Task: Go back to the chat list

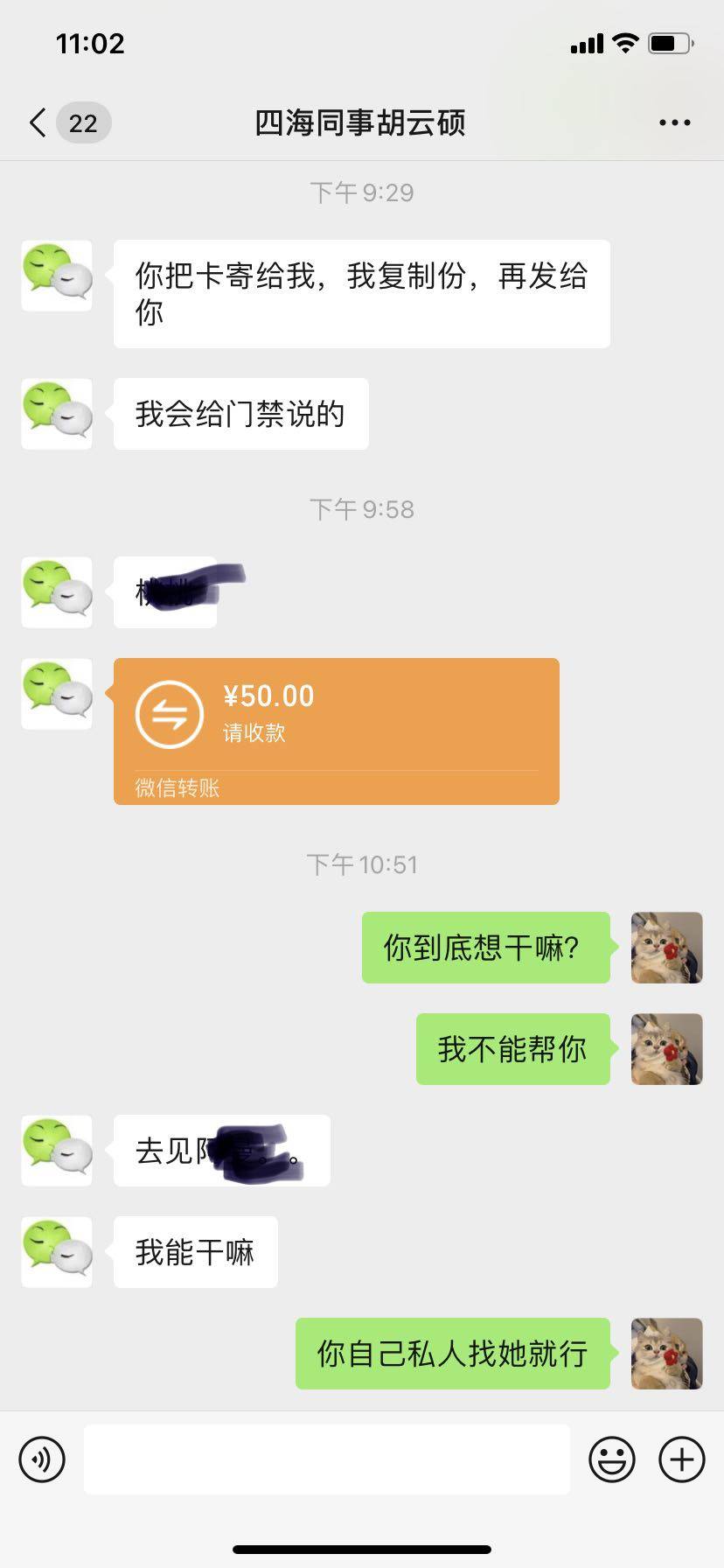Action: [x=38, y=122]
